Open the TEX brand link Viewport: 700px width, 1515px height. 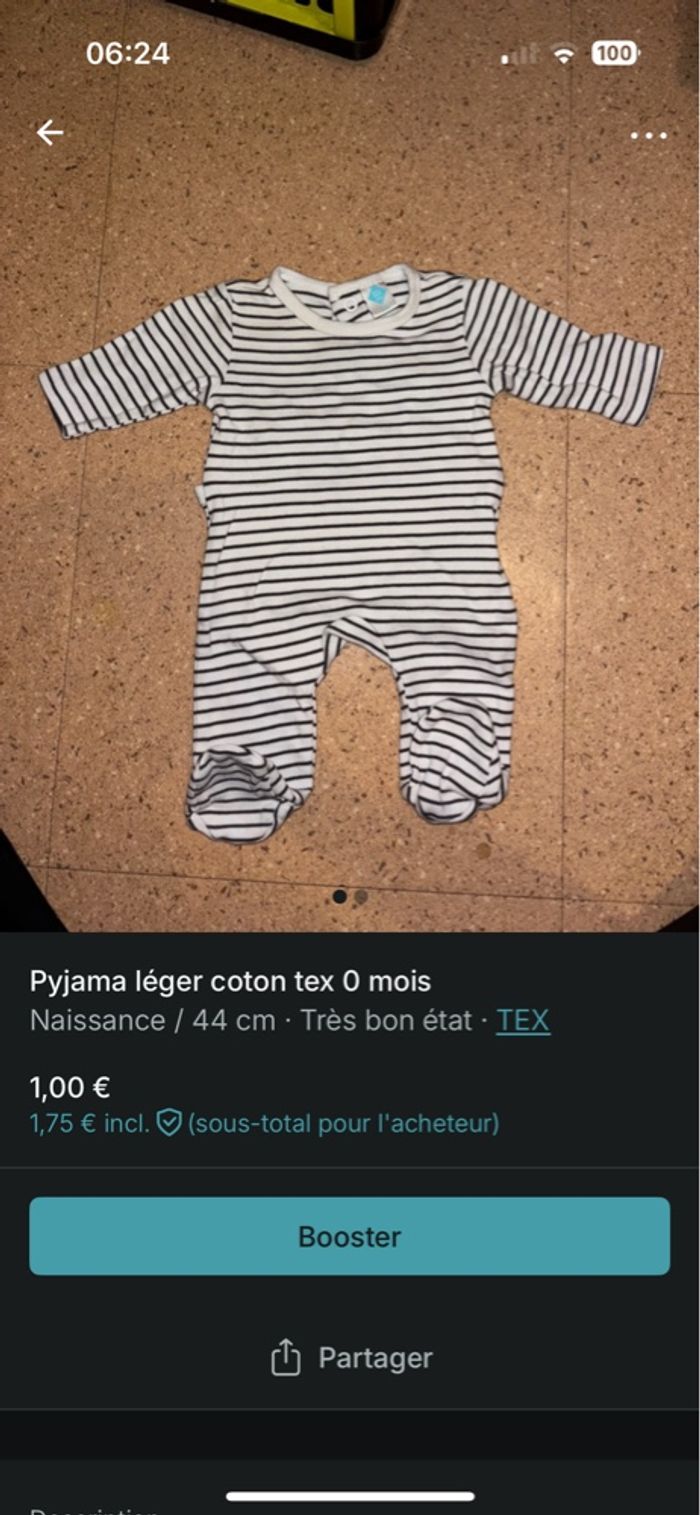tap(523, 1021)
